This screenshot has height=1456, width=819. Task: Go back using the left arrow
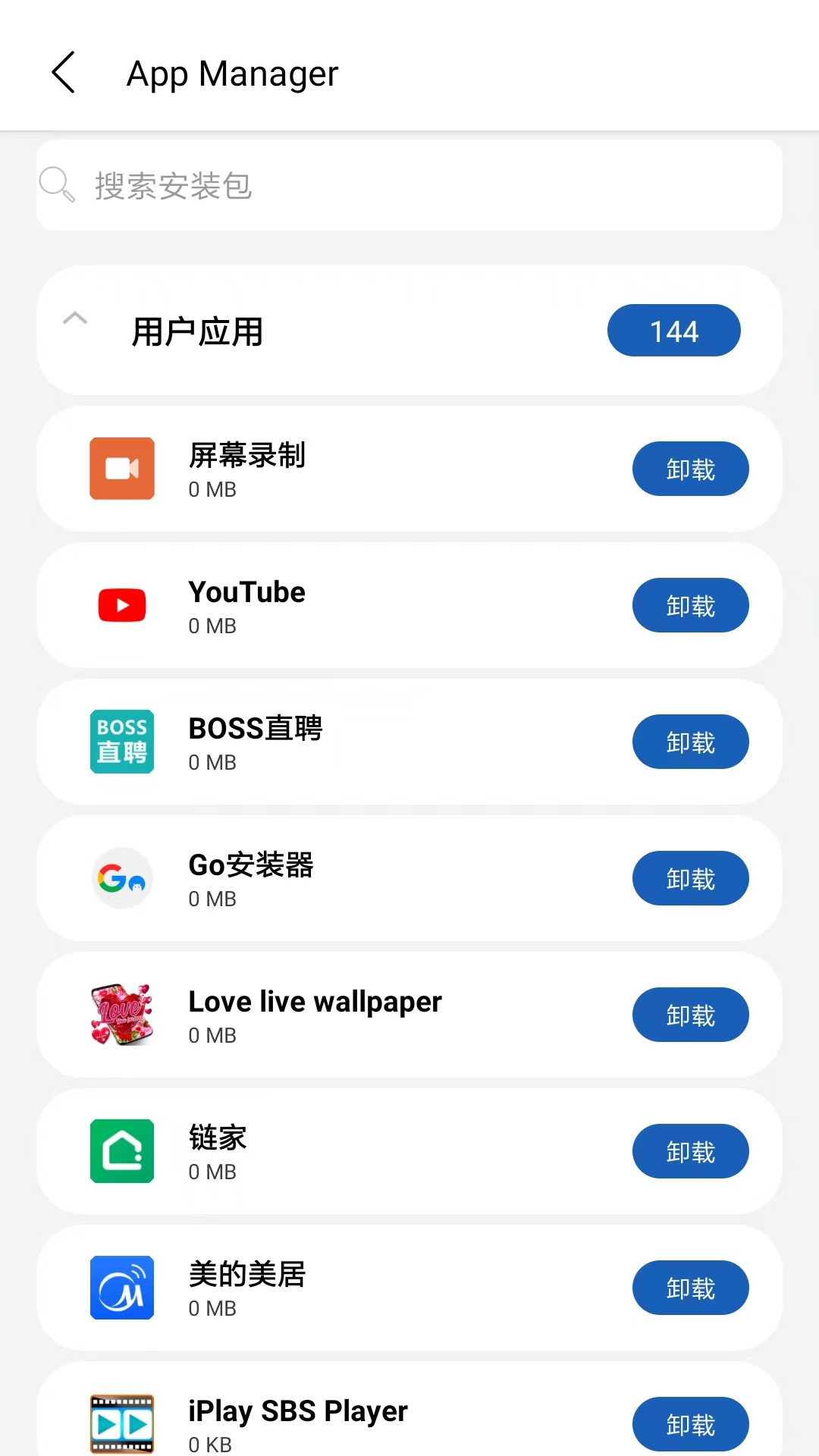click(63, 73)
